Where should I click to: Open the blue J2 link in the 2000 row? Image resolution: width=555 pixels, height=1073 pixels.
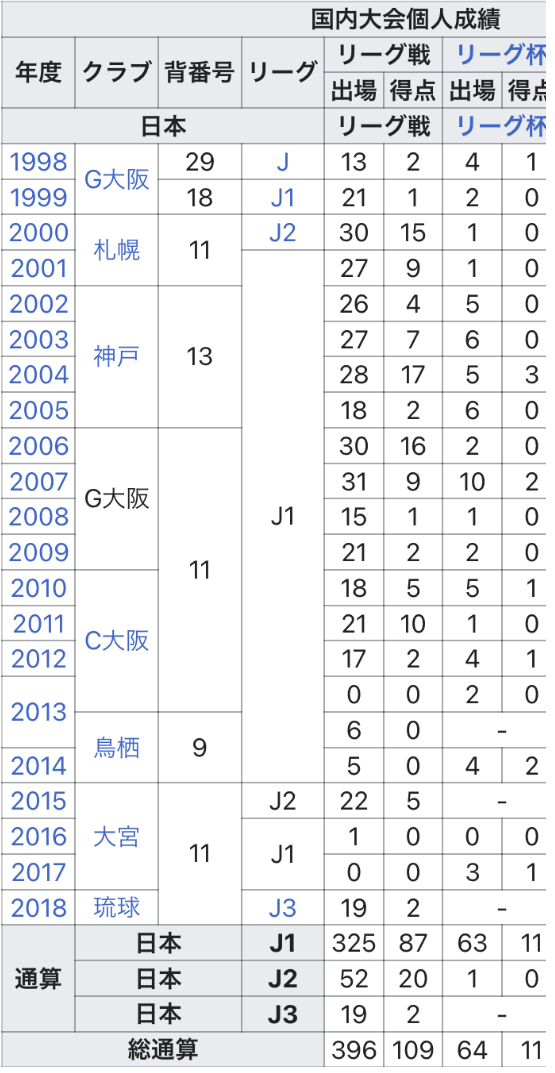coord(282,233)
